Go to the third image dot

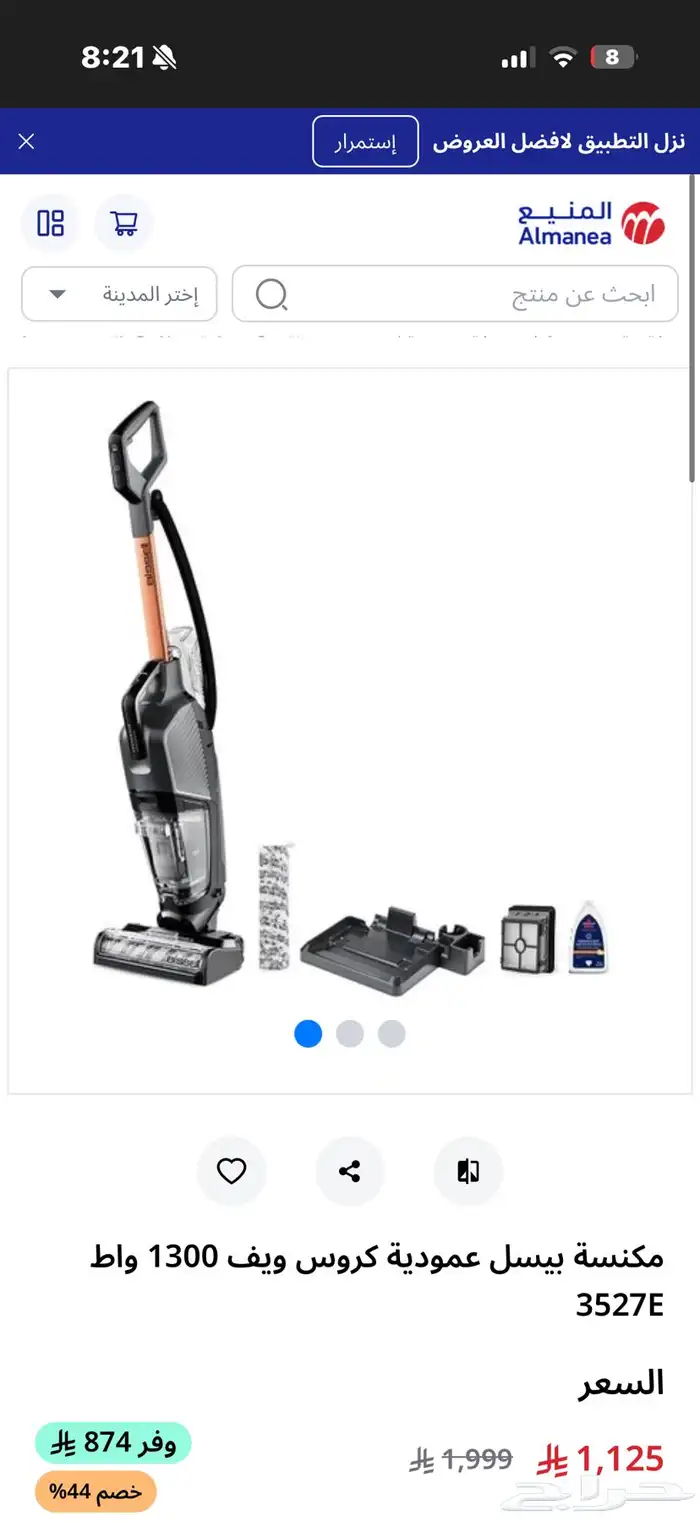[x=392, y=1034]
